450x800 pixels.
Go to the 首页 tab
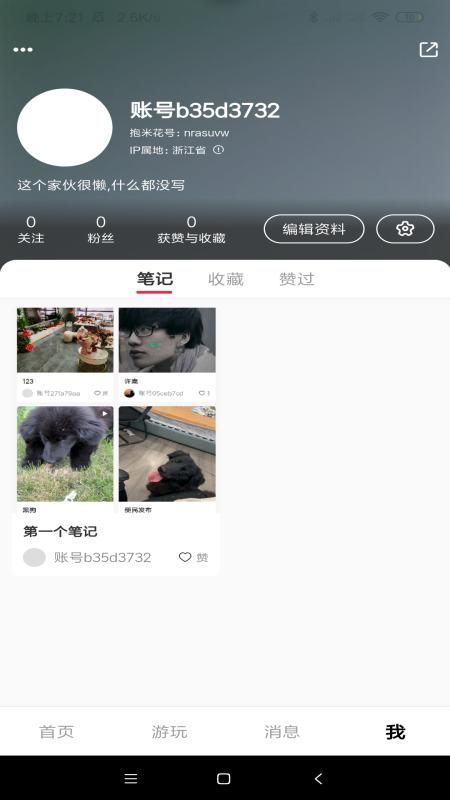point(57,732)
